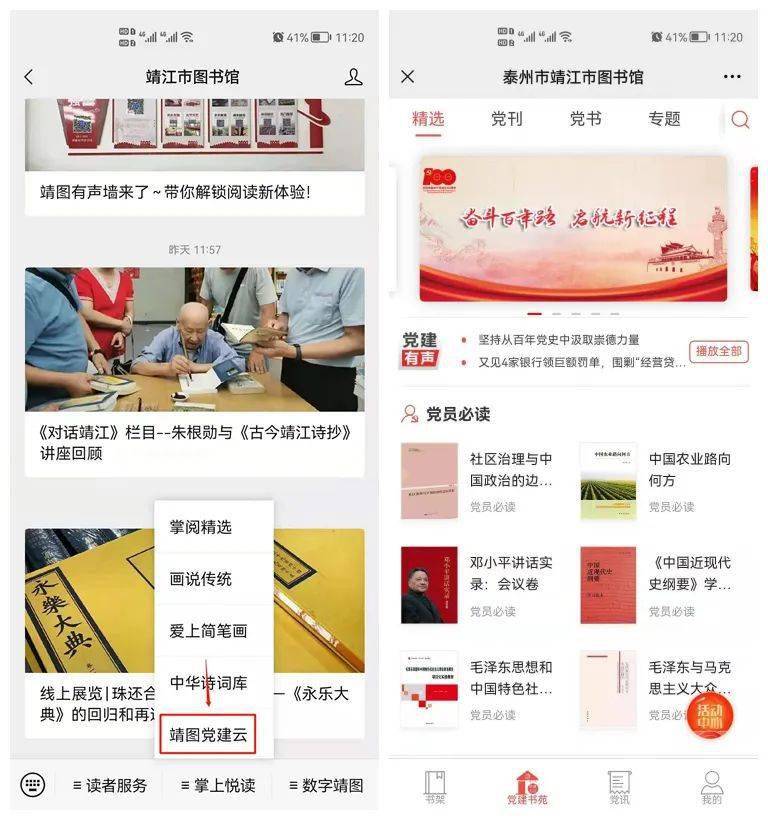
Task: Open the search magnifier icon
Action: click(x=740, y=120)
